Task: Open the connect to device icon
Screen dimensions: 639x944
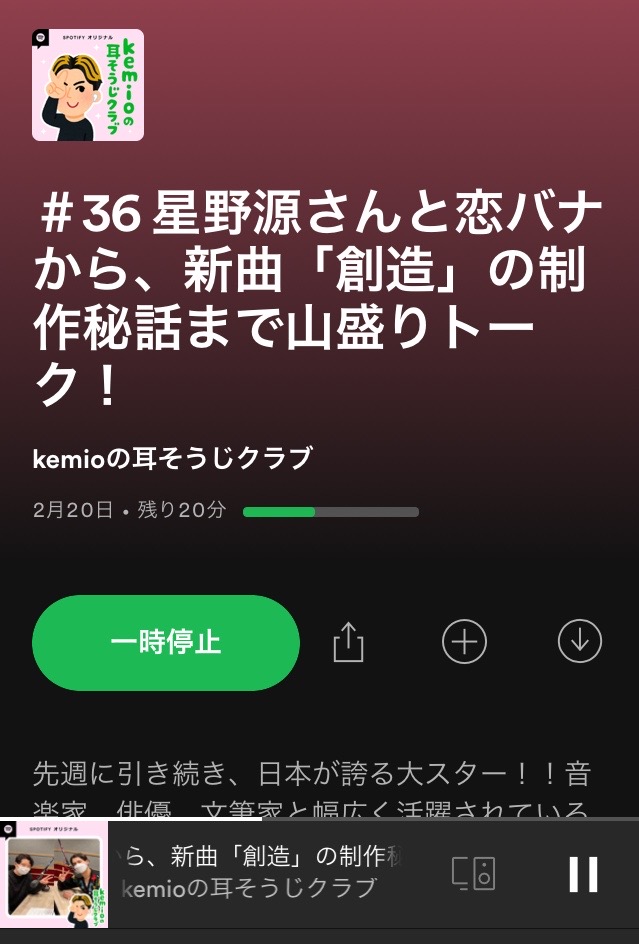Action: point(474,874)
